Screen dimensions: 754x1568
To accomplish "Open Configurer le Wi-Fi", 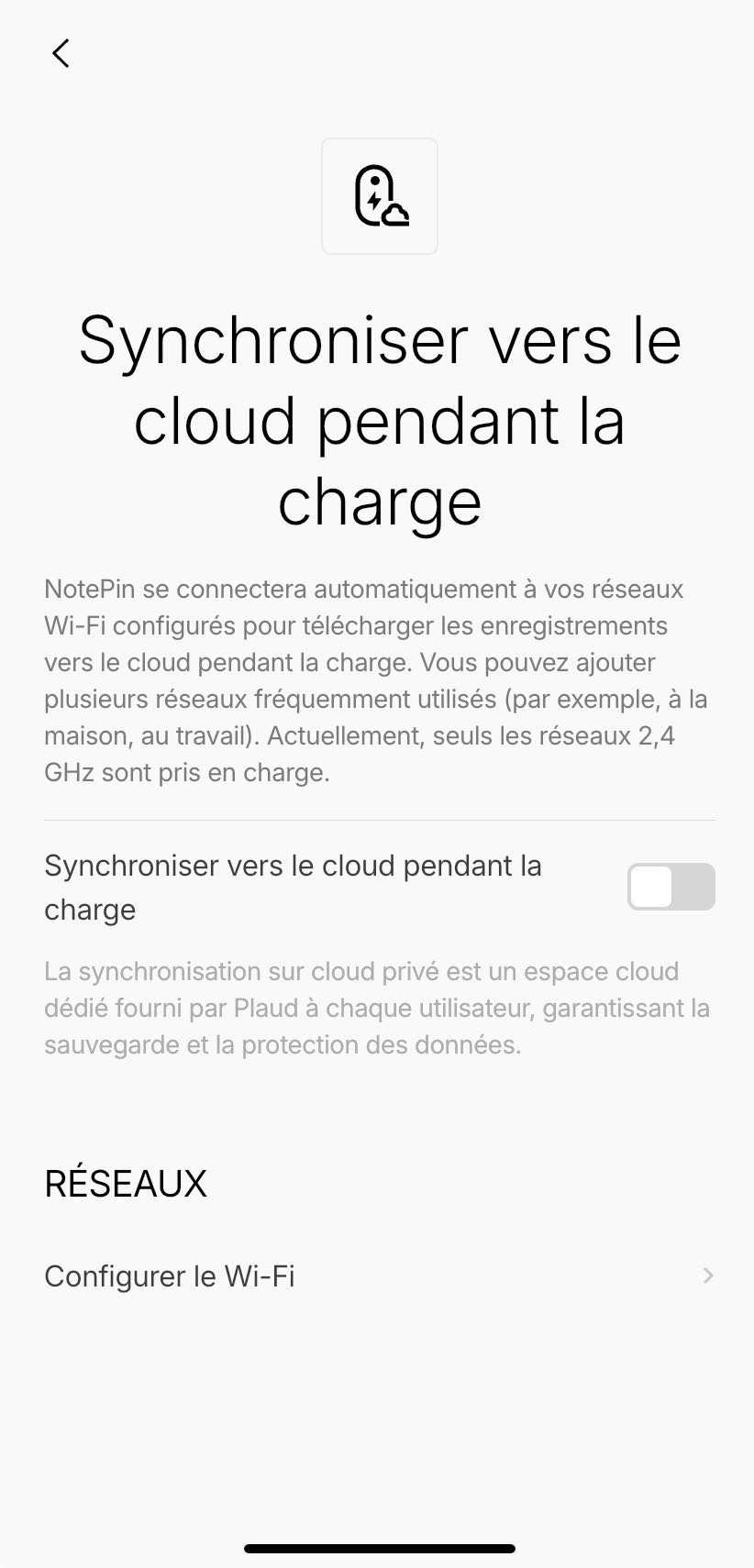I will (x=379, y=1275).
